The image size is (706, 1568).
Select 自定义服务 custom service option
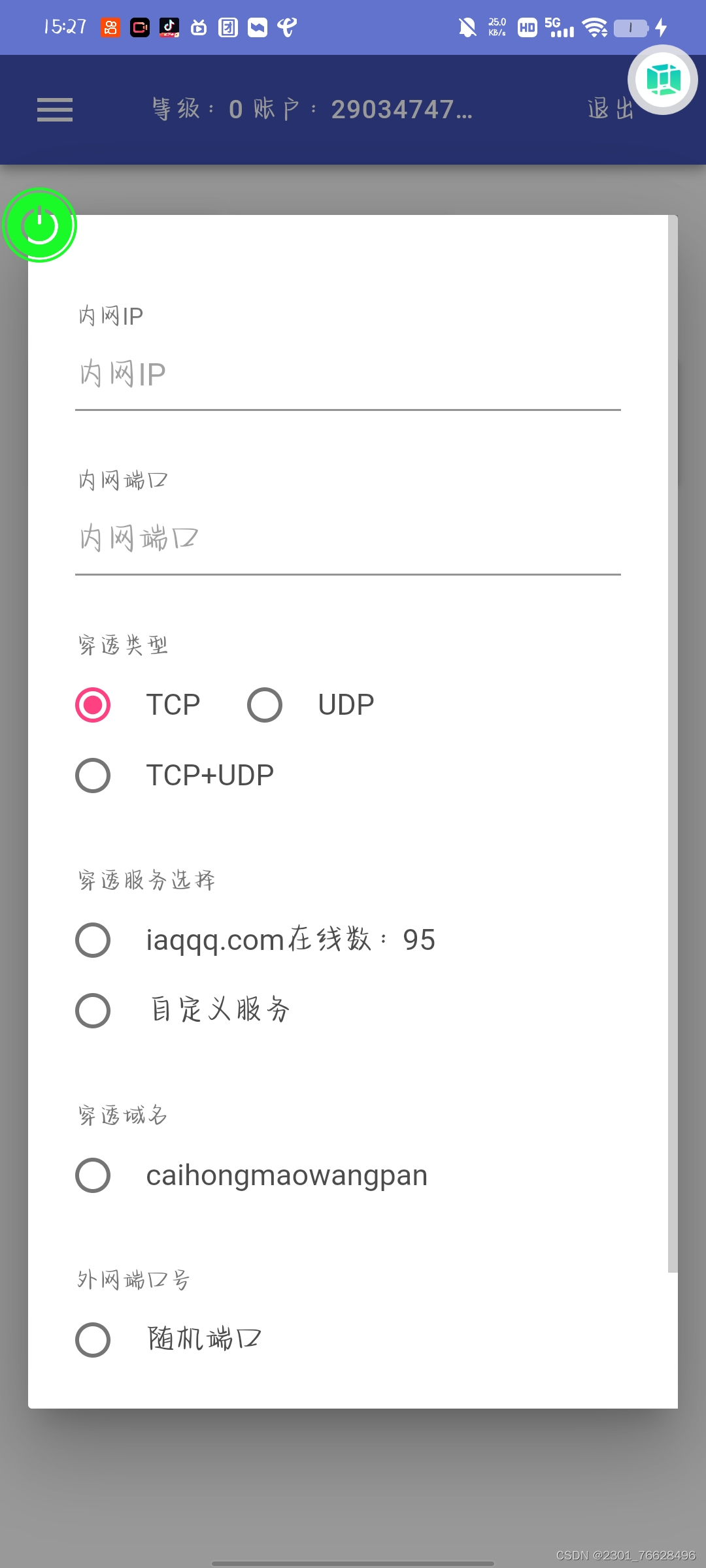pos(93,1011)
